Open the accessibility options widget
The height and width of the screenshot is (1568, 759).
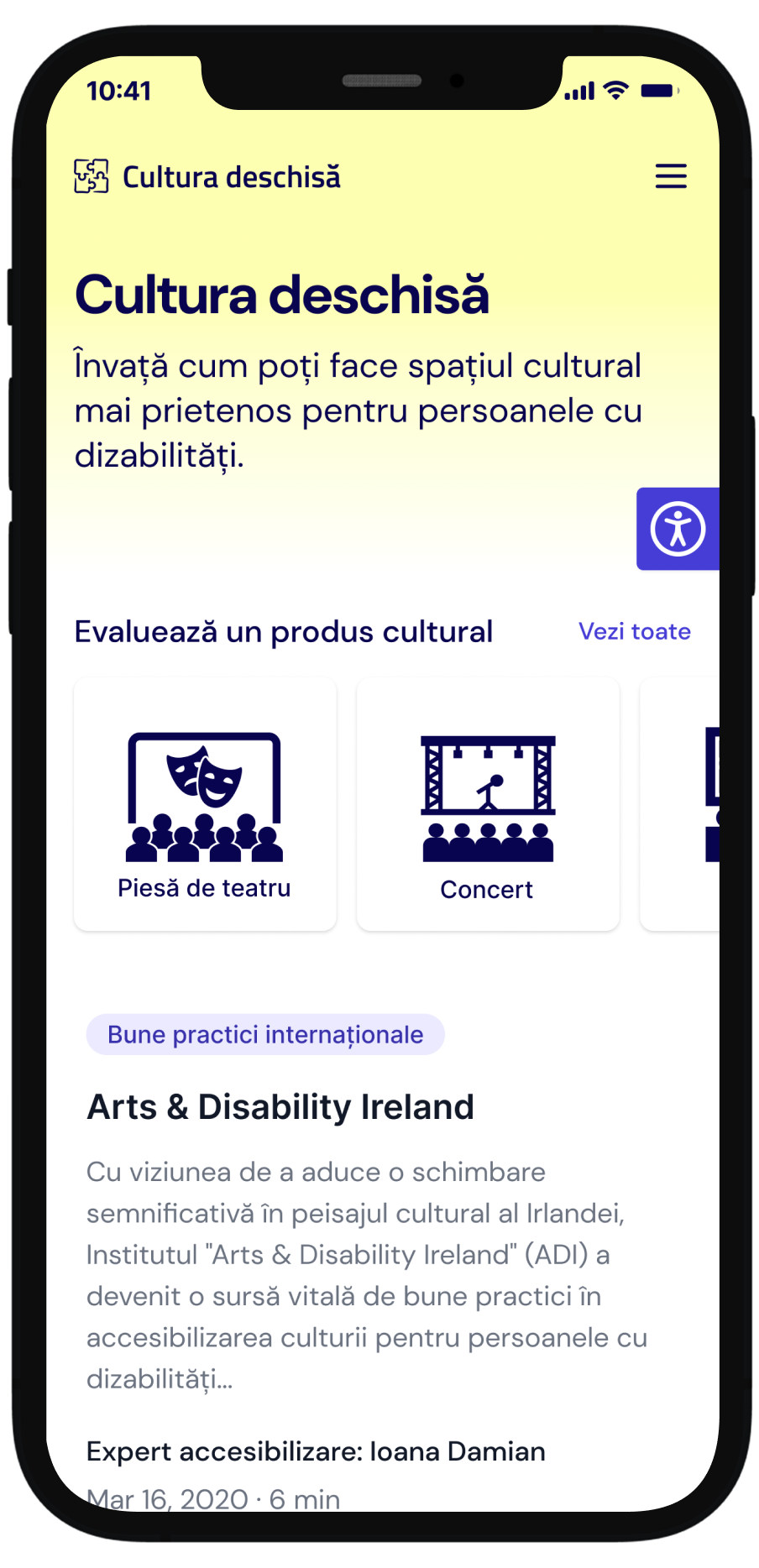678,529
